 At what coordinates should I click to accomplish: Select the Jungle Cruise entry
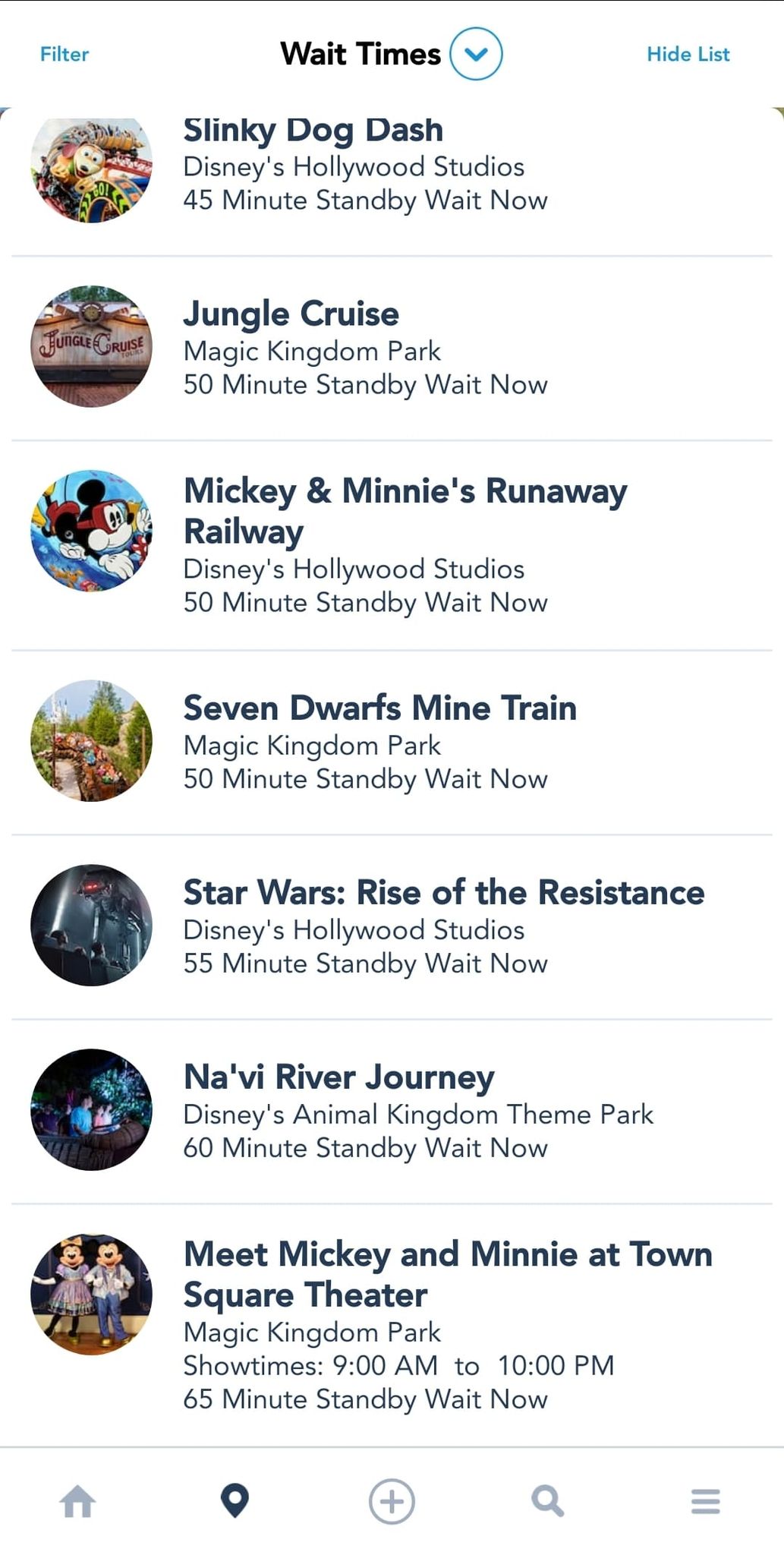[291, 314]
